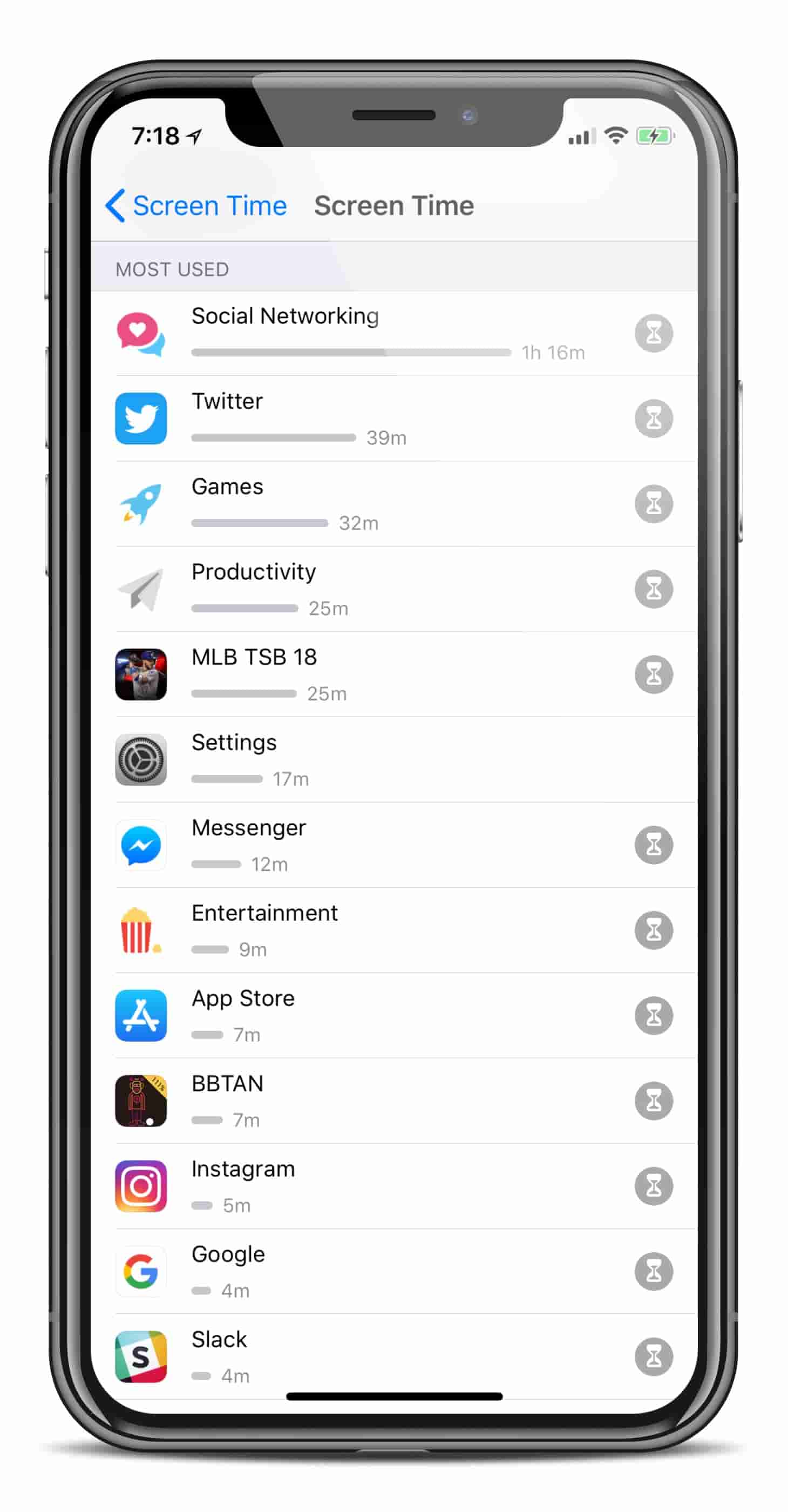View the Productivity usage details
Screen dimensions: 788x1512
(x=352, y=589)
